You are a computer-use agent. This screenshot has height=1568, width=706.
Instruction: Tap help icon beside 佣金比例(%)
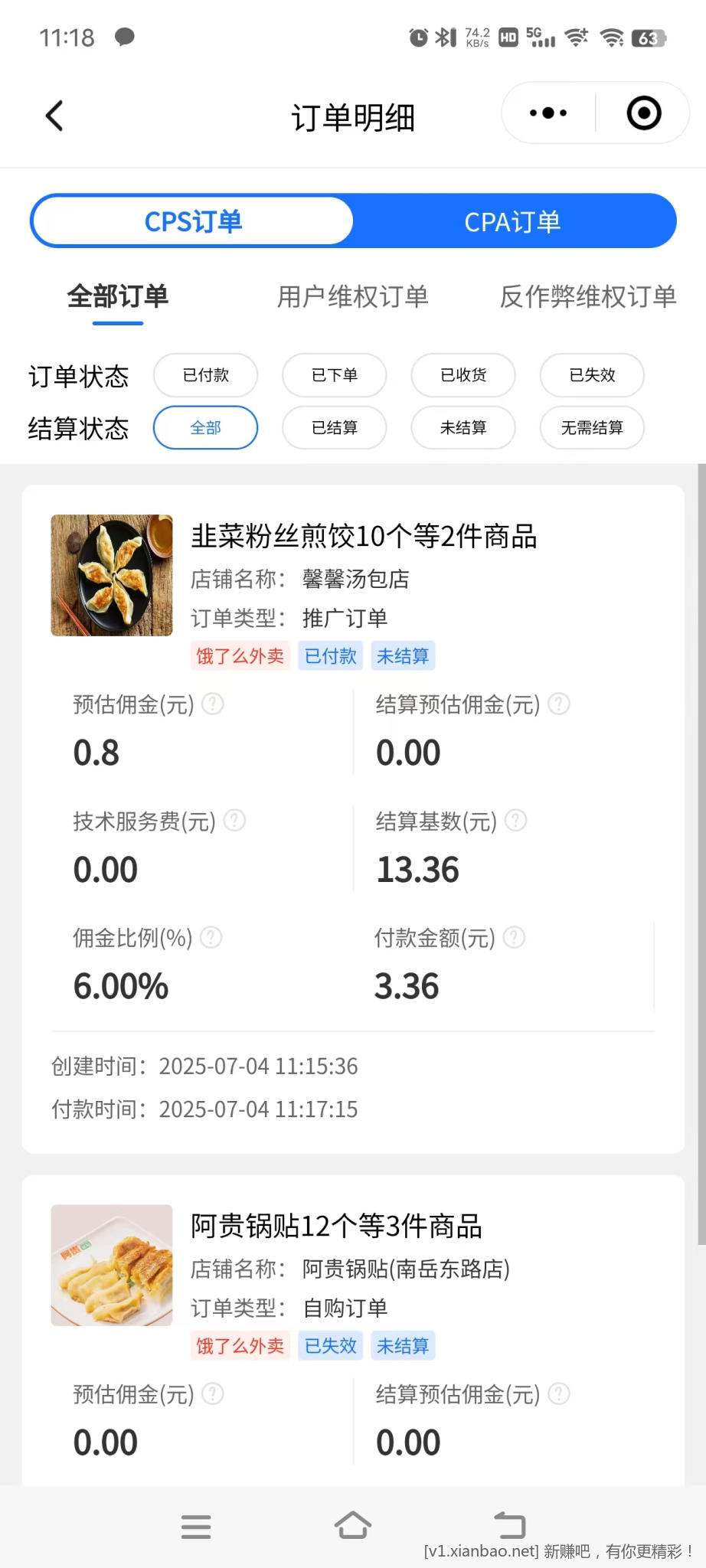(x=211, y=937)
